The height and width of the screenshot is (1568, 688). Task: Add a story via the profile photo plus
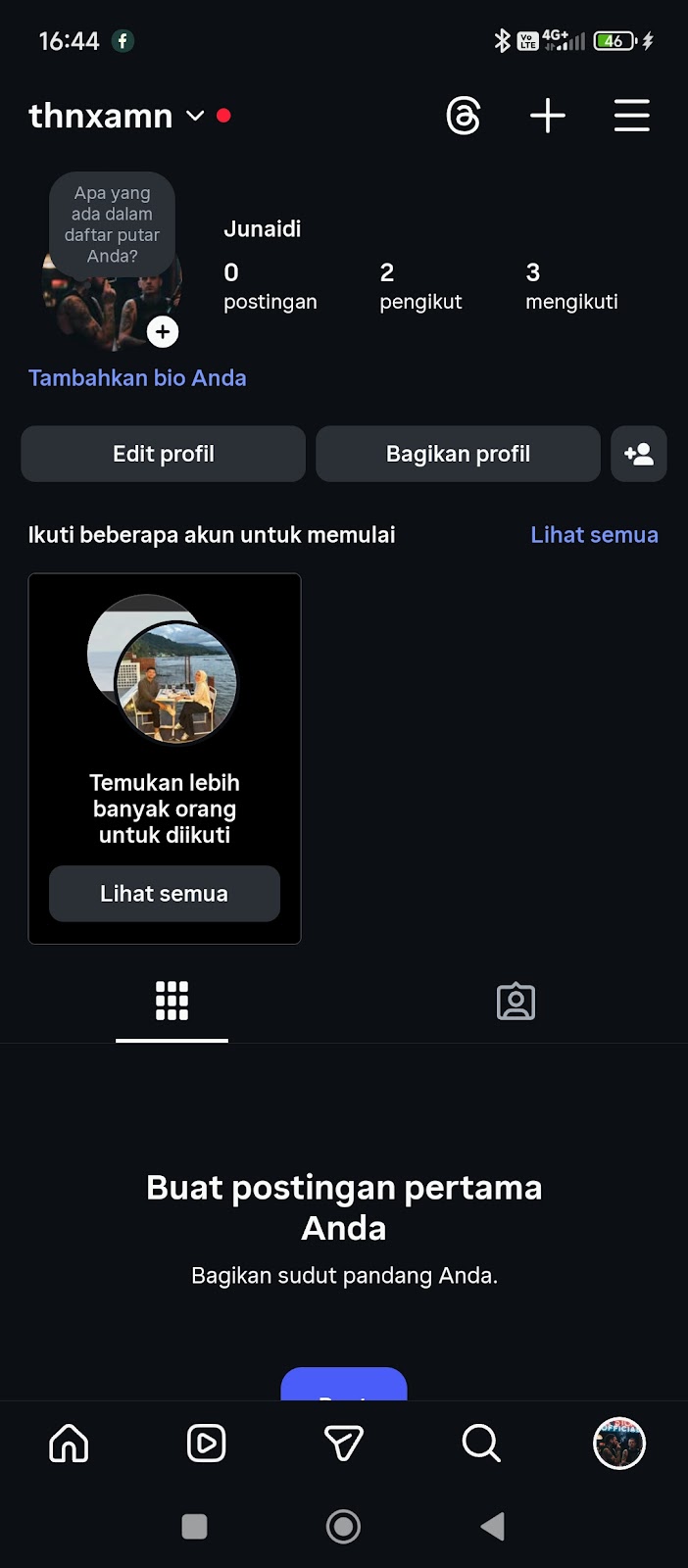[x=163, y=332]
